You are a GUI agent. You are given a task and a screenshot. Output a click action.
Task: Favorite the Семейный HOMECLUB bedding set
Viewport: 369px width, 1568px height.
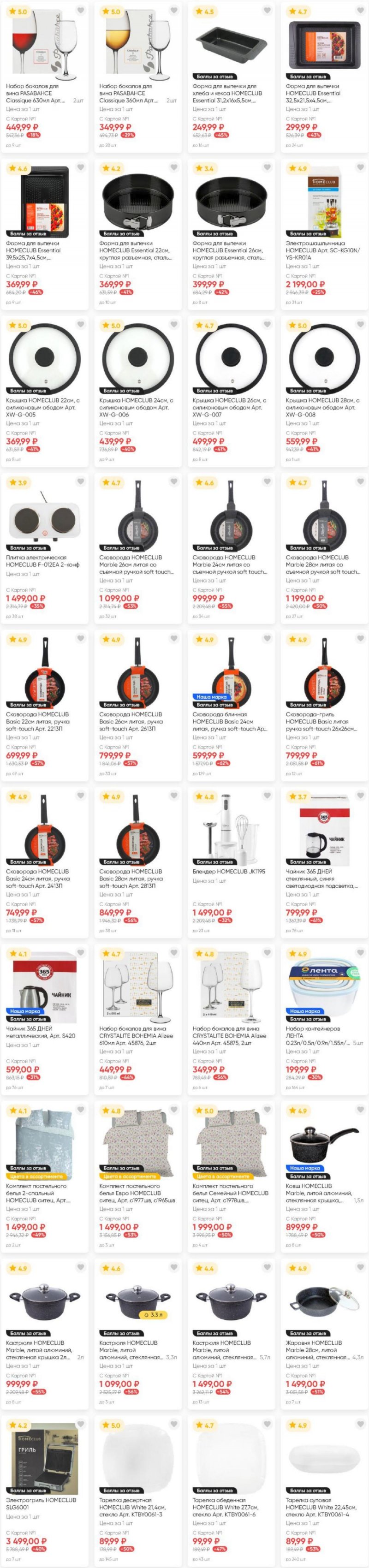[x=268, y=1110]
